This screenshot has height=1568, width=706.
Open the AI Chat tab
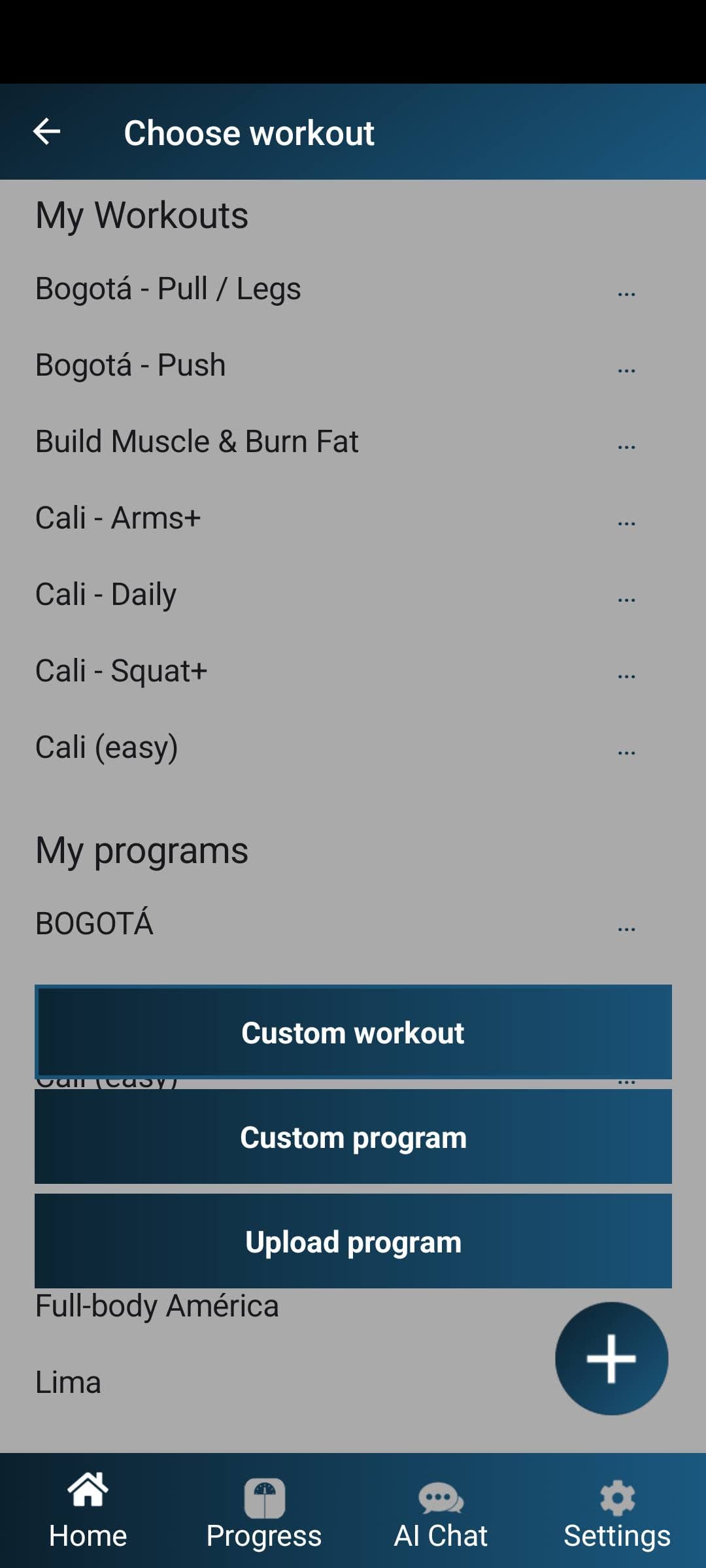tap(441, 1511)
